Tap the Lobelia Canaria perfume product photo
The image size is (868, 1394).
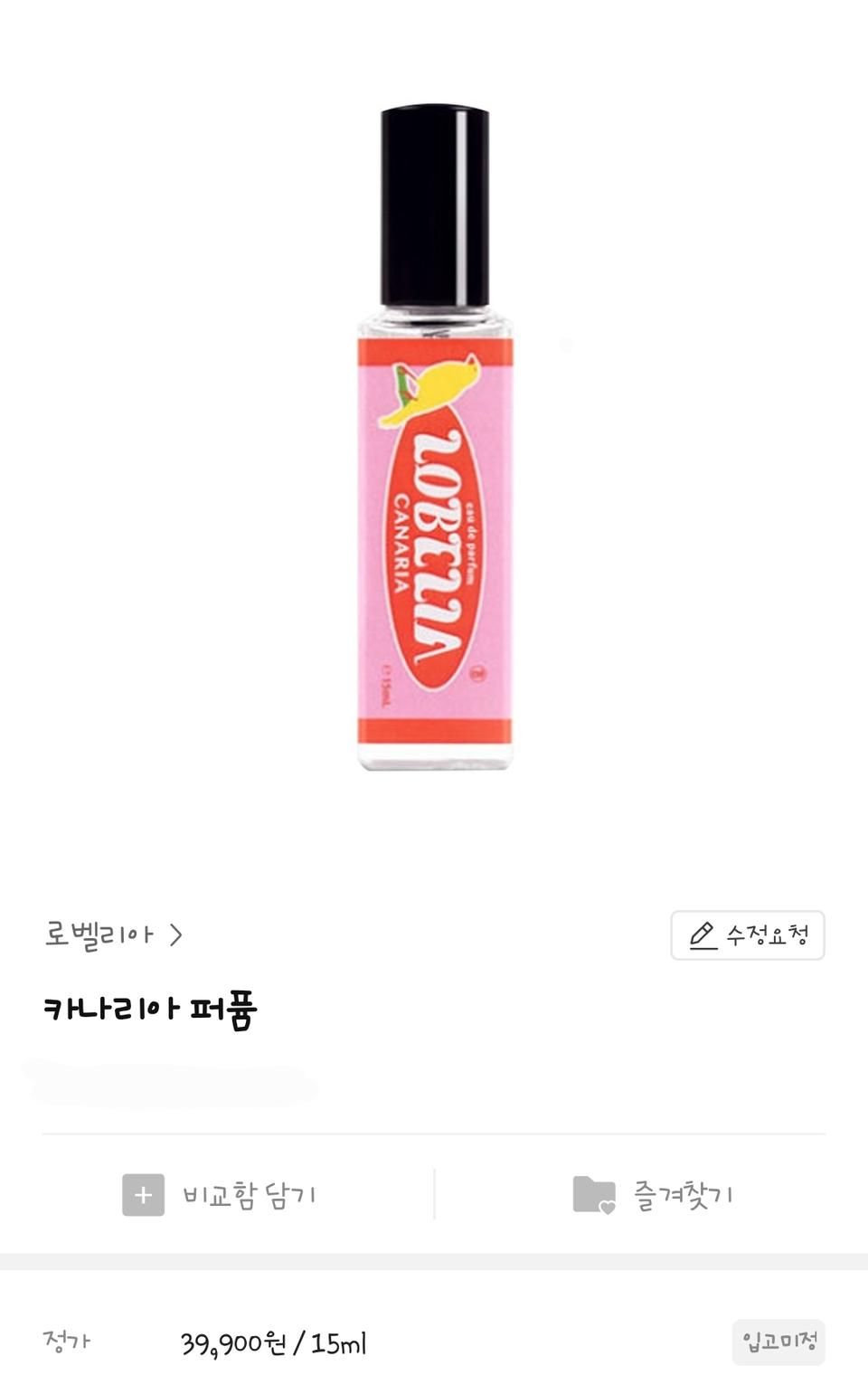point(434,434)
